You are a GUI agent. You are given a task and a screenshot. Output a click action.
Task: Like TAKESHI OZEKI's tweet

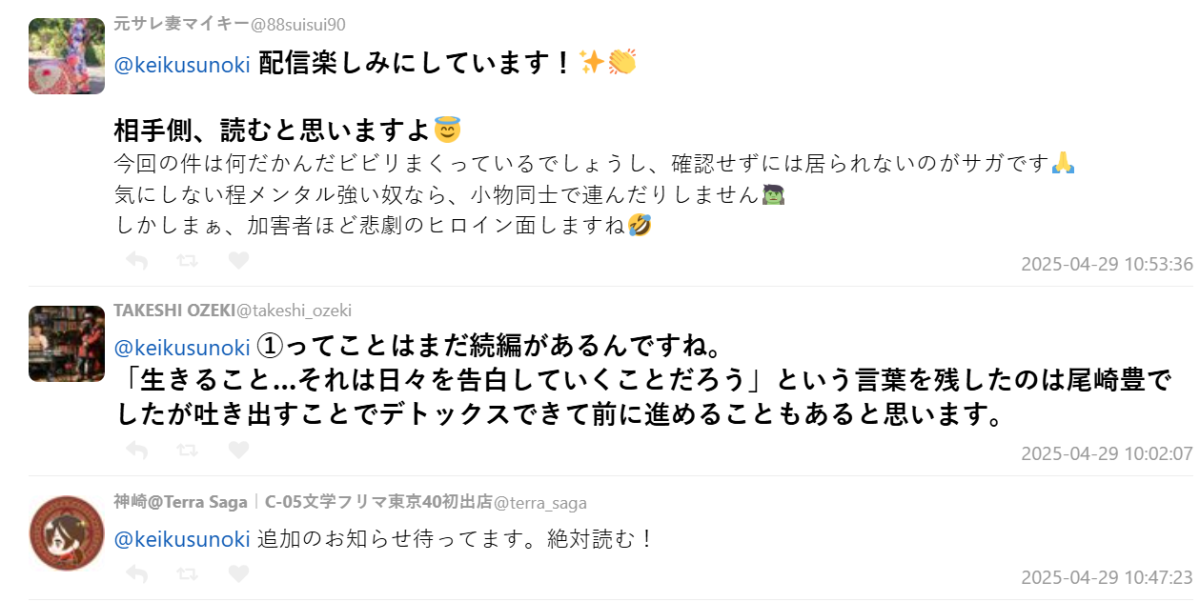pos(238,450)
